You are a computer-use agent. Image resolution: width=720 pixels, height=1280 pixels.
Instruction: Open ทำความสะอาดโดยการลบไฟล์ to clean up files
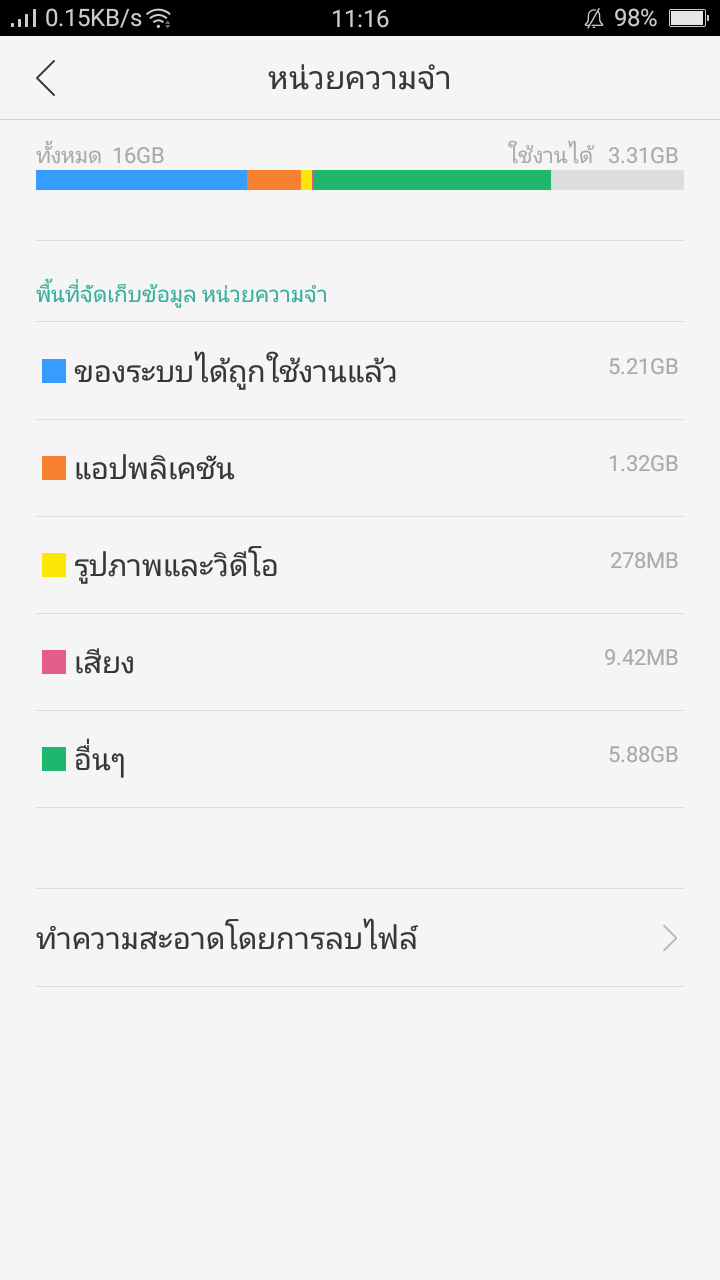pyautogui.click(x=360, y=938)
